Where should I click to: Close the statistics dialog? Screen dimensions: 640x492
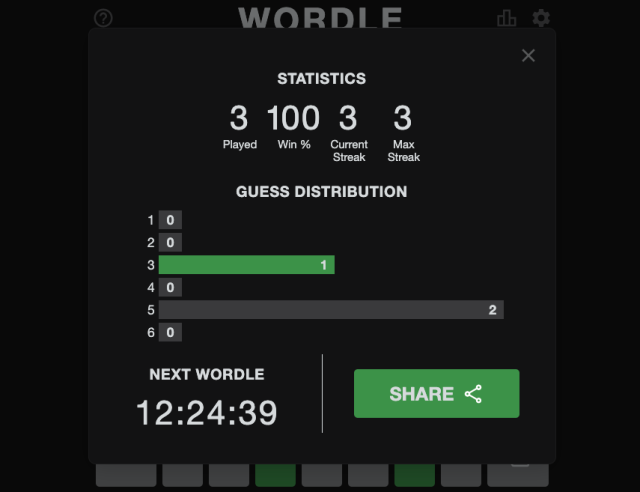[528, 56]
